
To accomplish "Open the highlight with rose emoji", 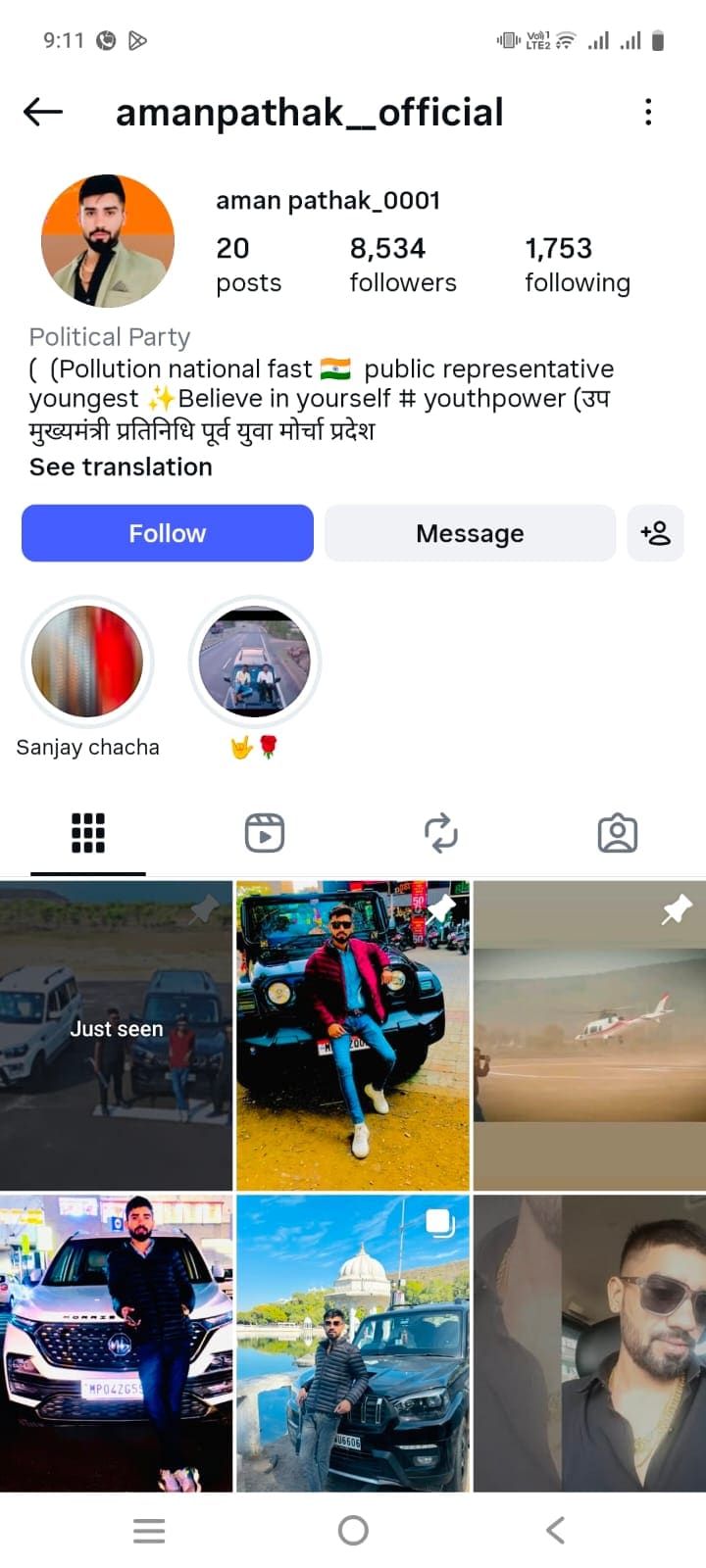I will pos(255,661).
